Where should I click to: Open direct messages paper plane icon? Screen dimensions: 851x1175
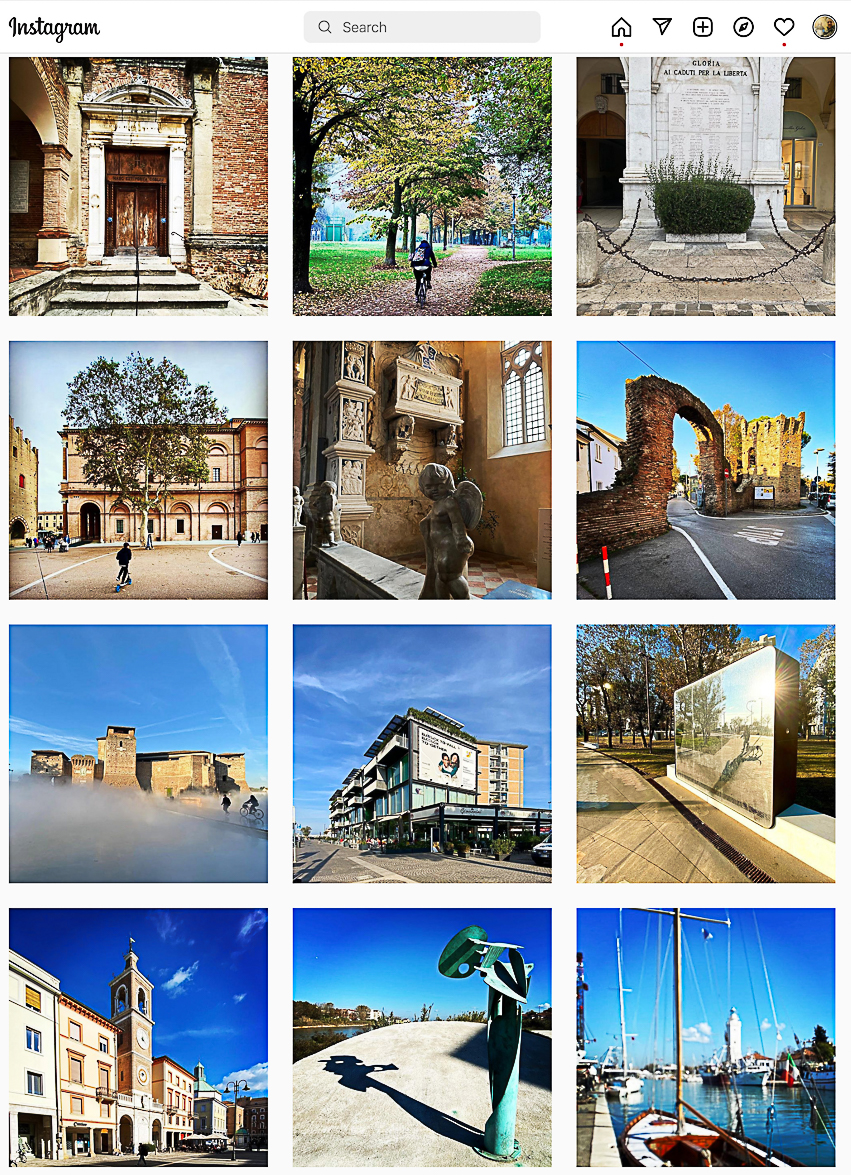pyautogui.click(x=662, y=27)
